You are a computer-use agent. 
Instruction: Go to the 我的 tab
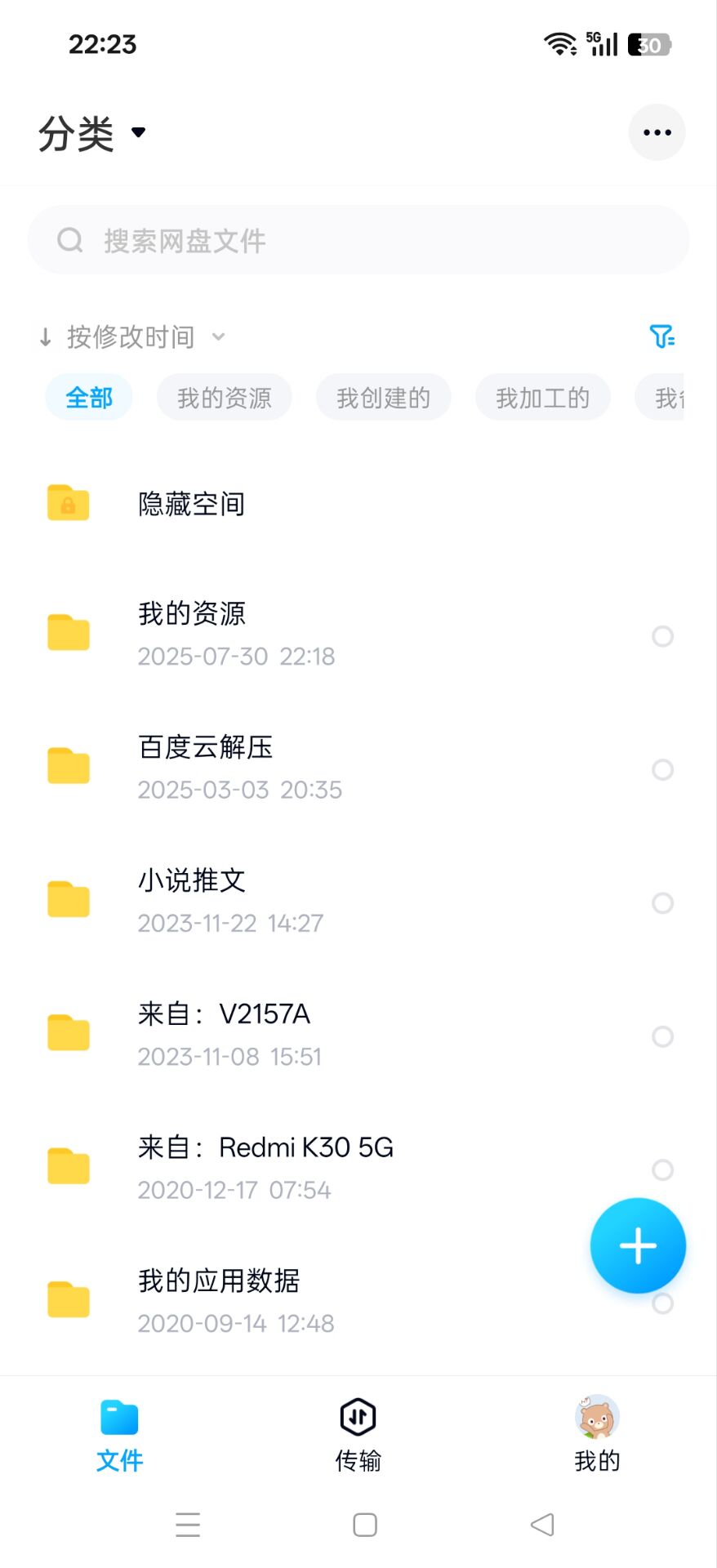[x=597, y=1434]
